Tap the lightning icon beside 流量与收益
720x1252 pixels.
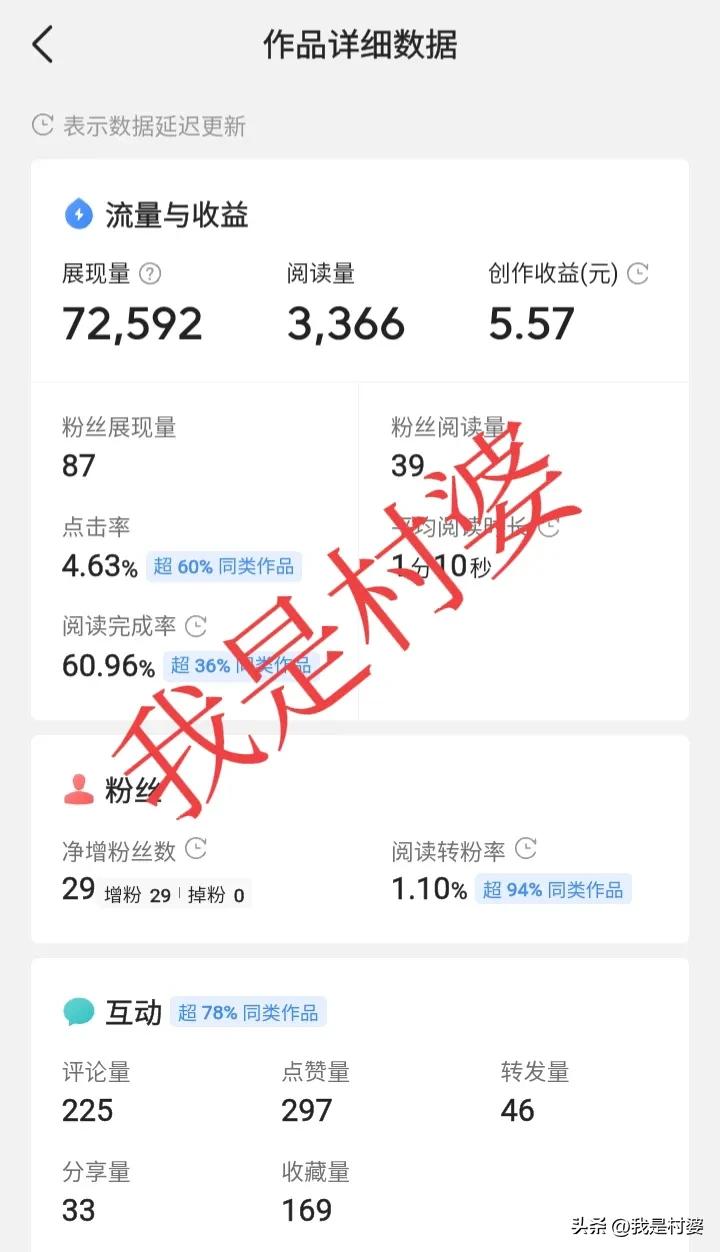point(79,213)
